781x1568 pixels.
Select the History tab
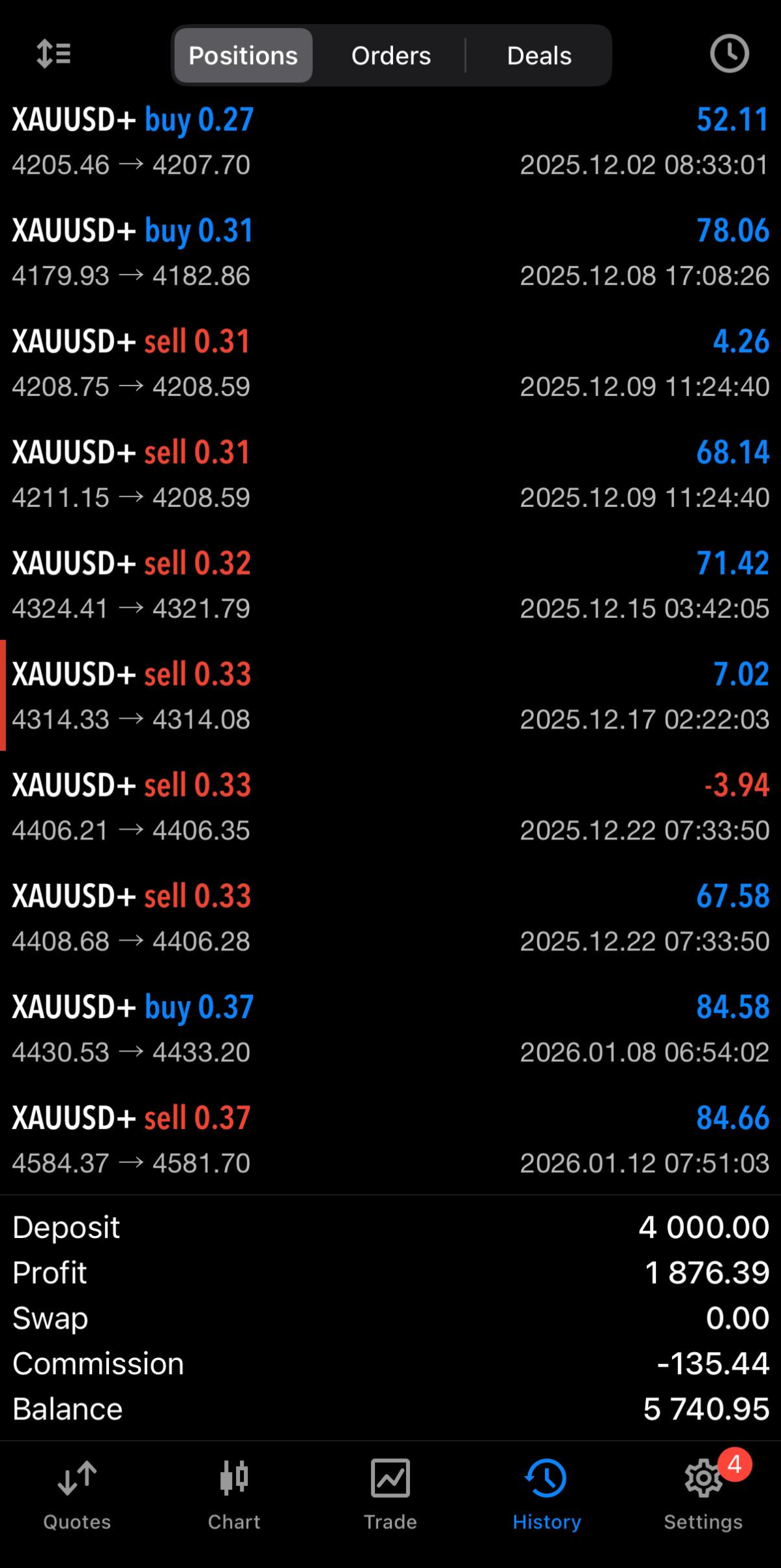[x=546, y=1495]
